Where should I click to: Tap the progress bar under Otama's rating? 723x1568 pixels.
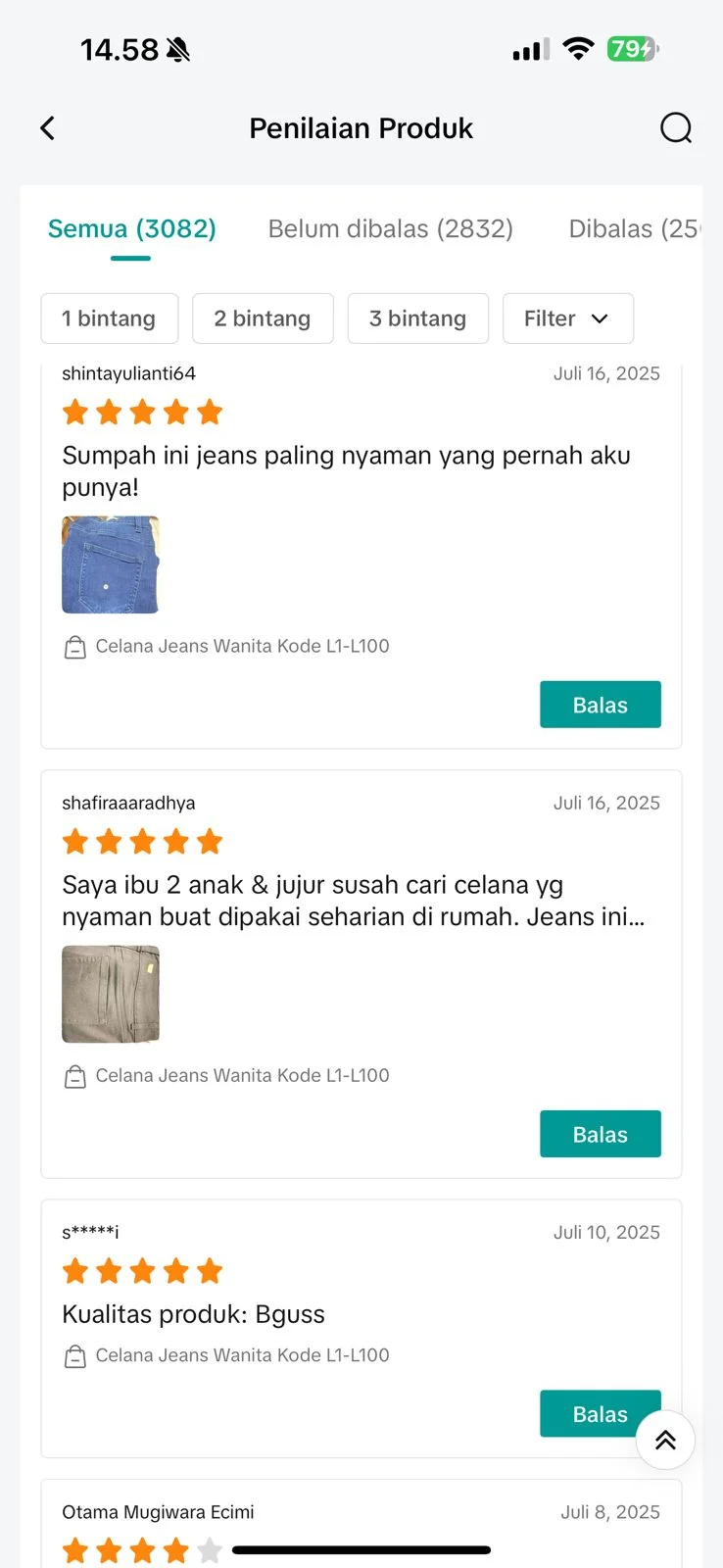[361, 1550]
